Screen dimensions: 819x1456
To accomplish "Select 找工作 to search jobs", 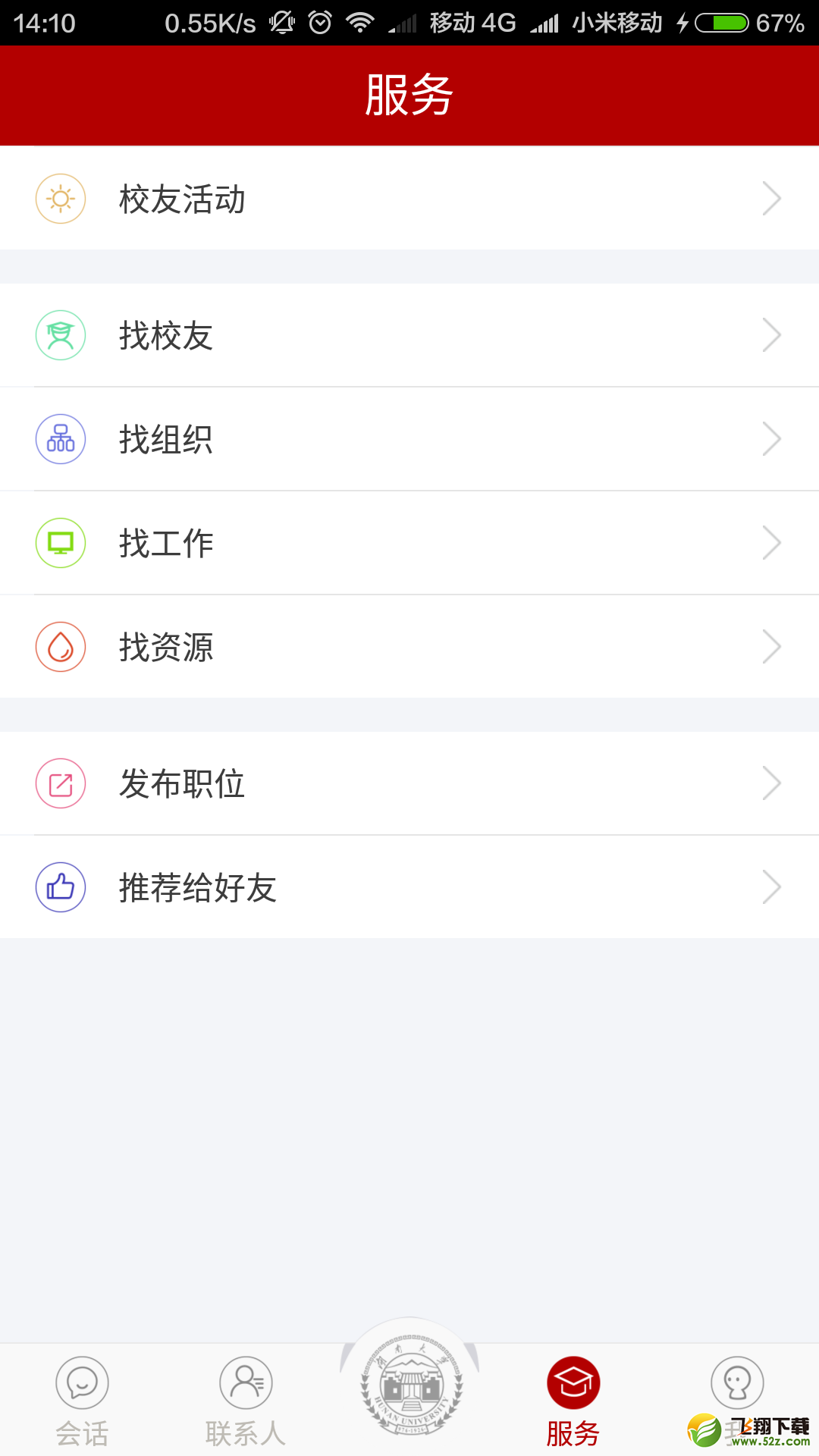I will pyautogui.click(x=409, y=543).
